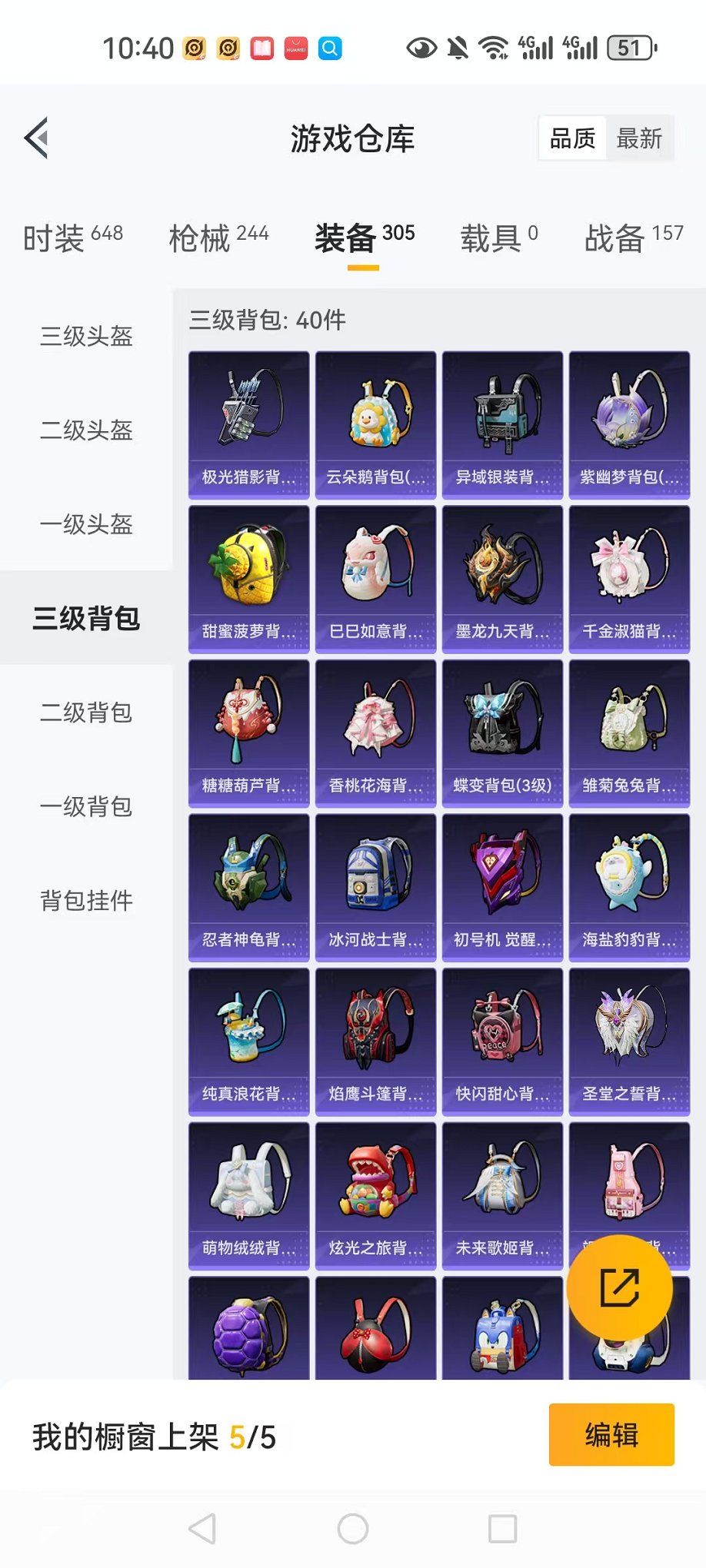Screen dimensions: 706x1568
Task: Select 二级头盔 category
Action: click(x=86, y=430)
